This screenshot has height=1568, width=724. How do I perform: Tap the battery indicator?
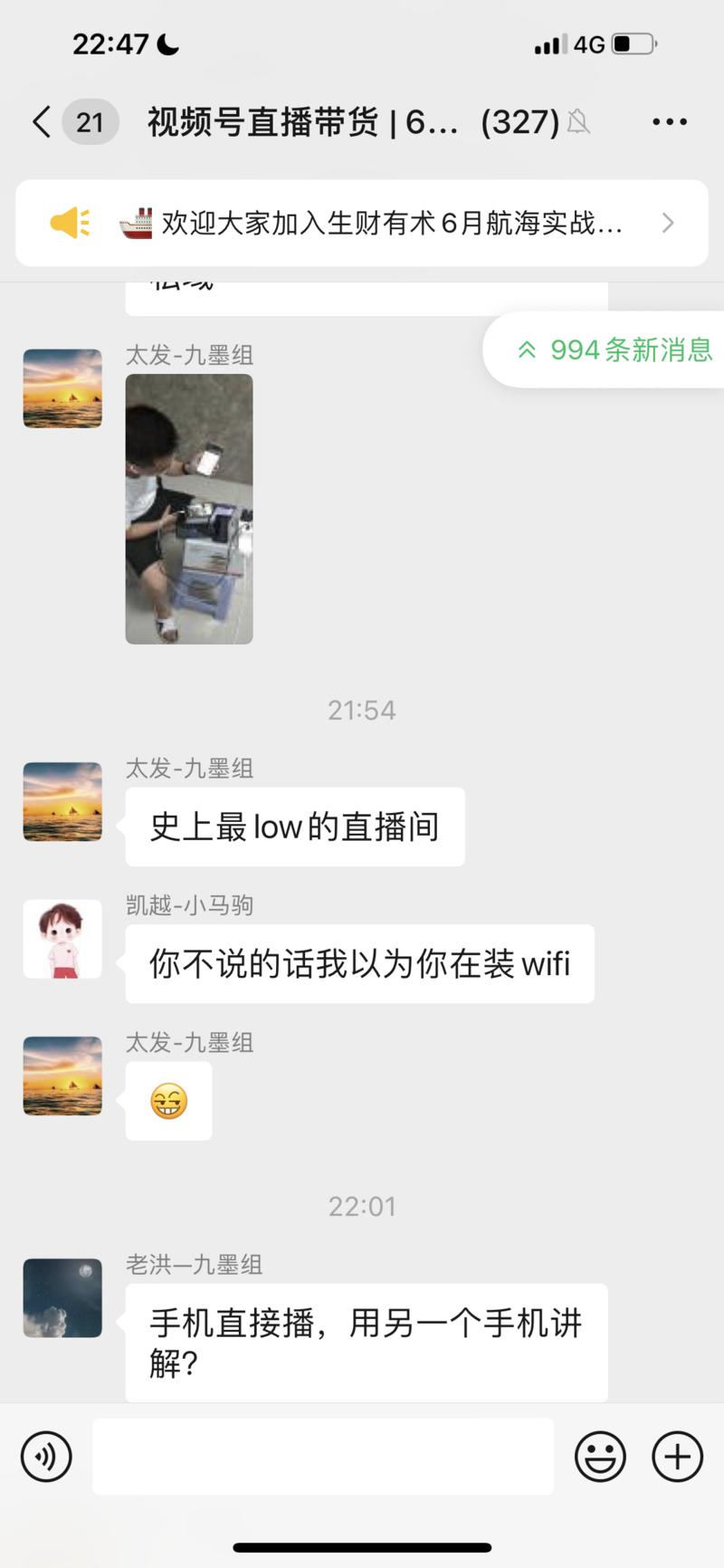coord(635,42)
